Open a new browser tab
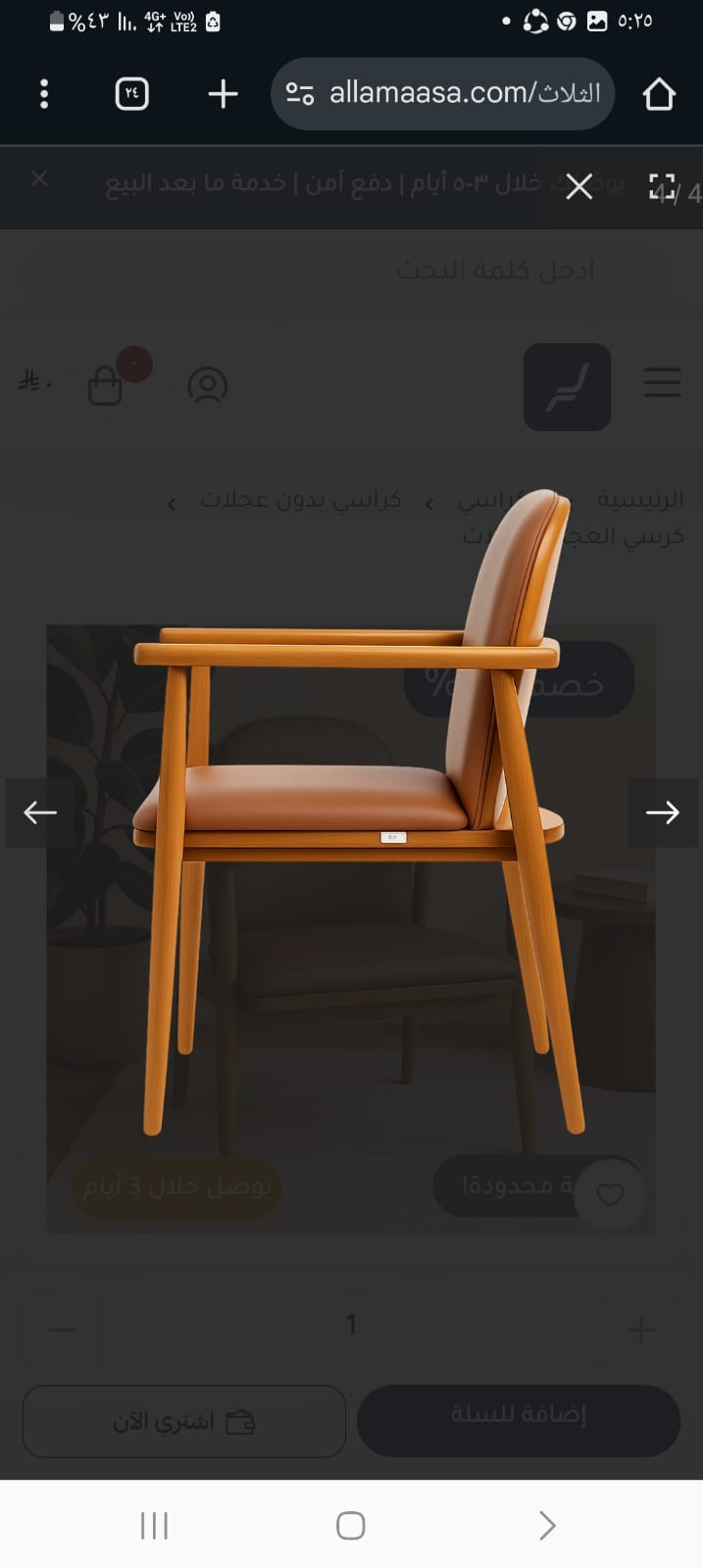The image size is (703, 1568). 224,94
